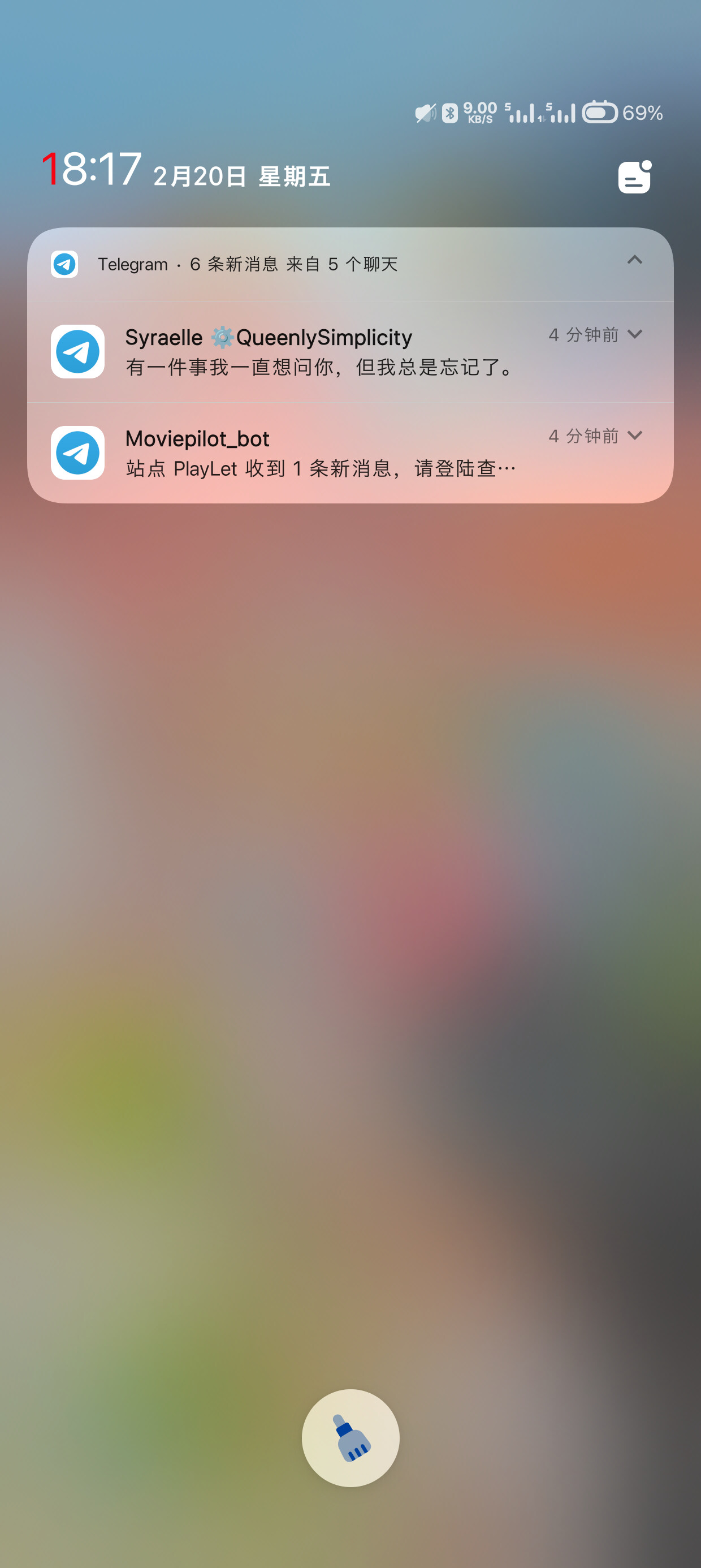Open the notification management icon

pyautogui.click(x=635, y=176)
